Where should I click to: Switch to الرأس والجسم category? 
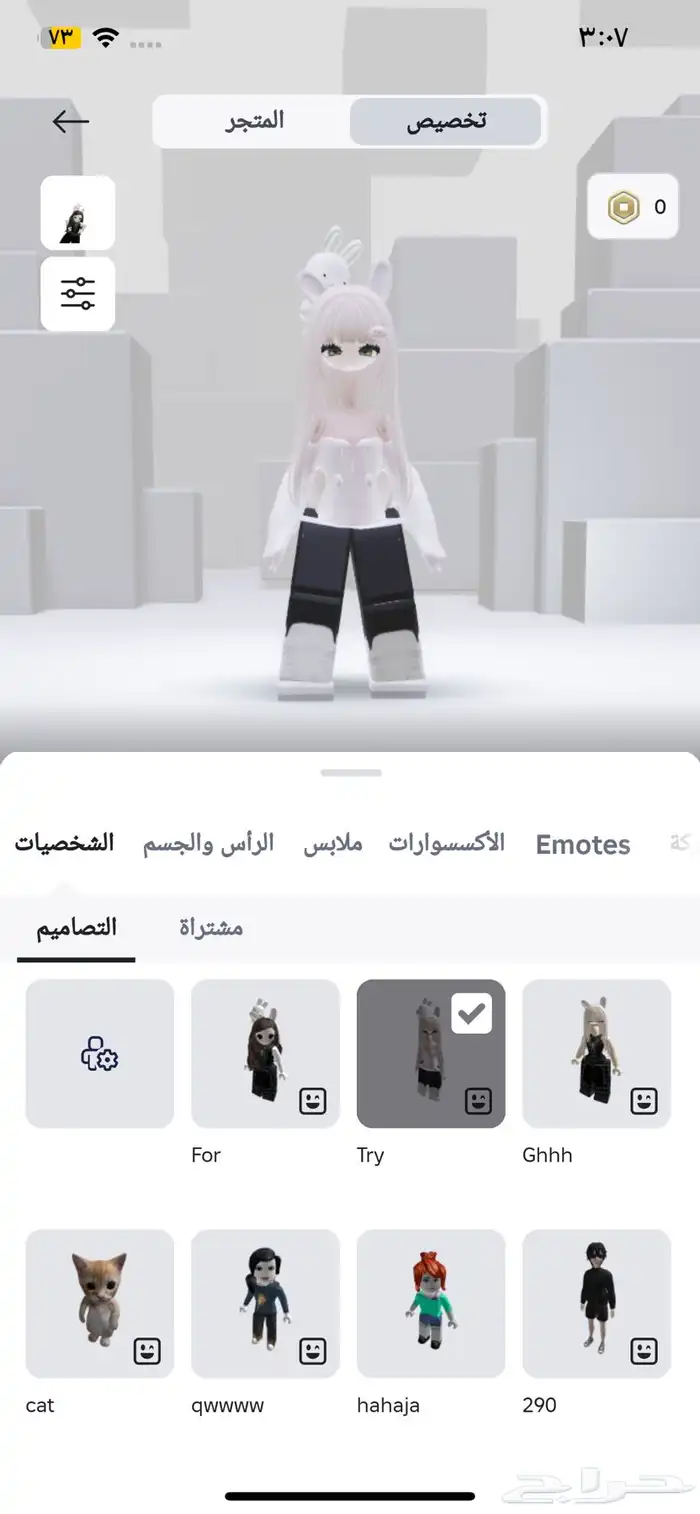(x=208, y=843)
